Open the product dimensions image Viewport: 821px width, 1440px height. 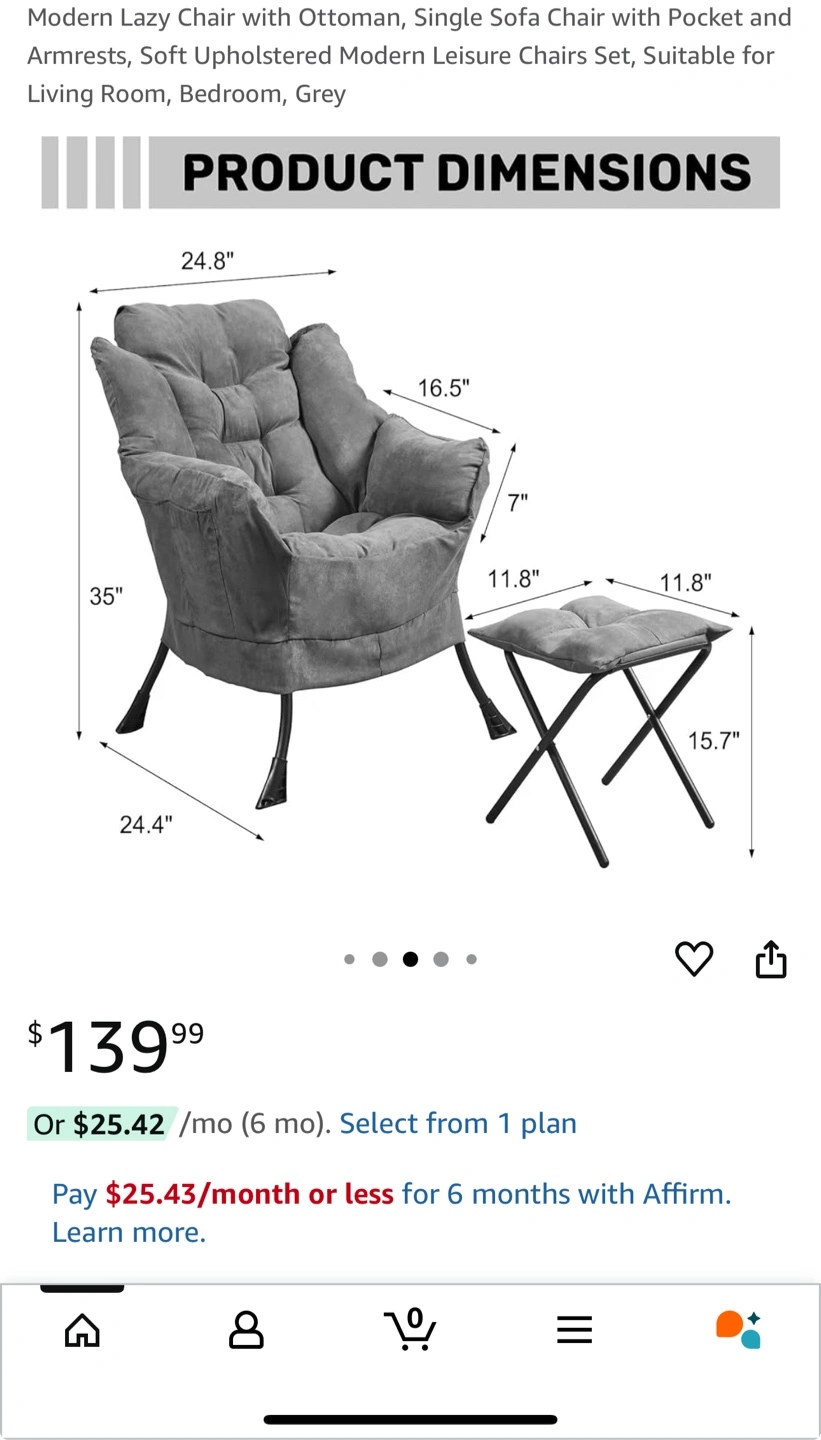pos(410,502)
